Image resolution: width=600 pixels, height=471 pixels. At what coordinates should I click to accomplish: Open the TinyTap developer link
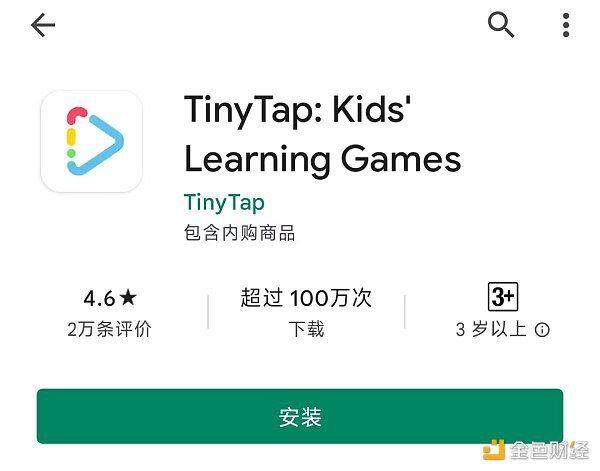[x=224, y=202]
